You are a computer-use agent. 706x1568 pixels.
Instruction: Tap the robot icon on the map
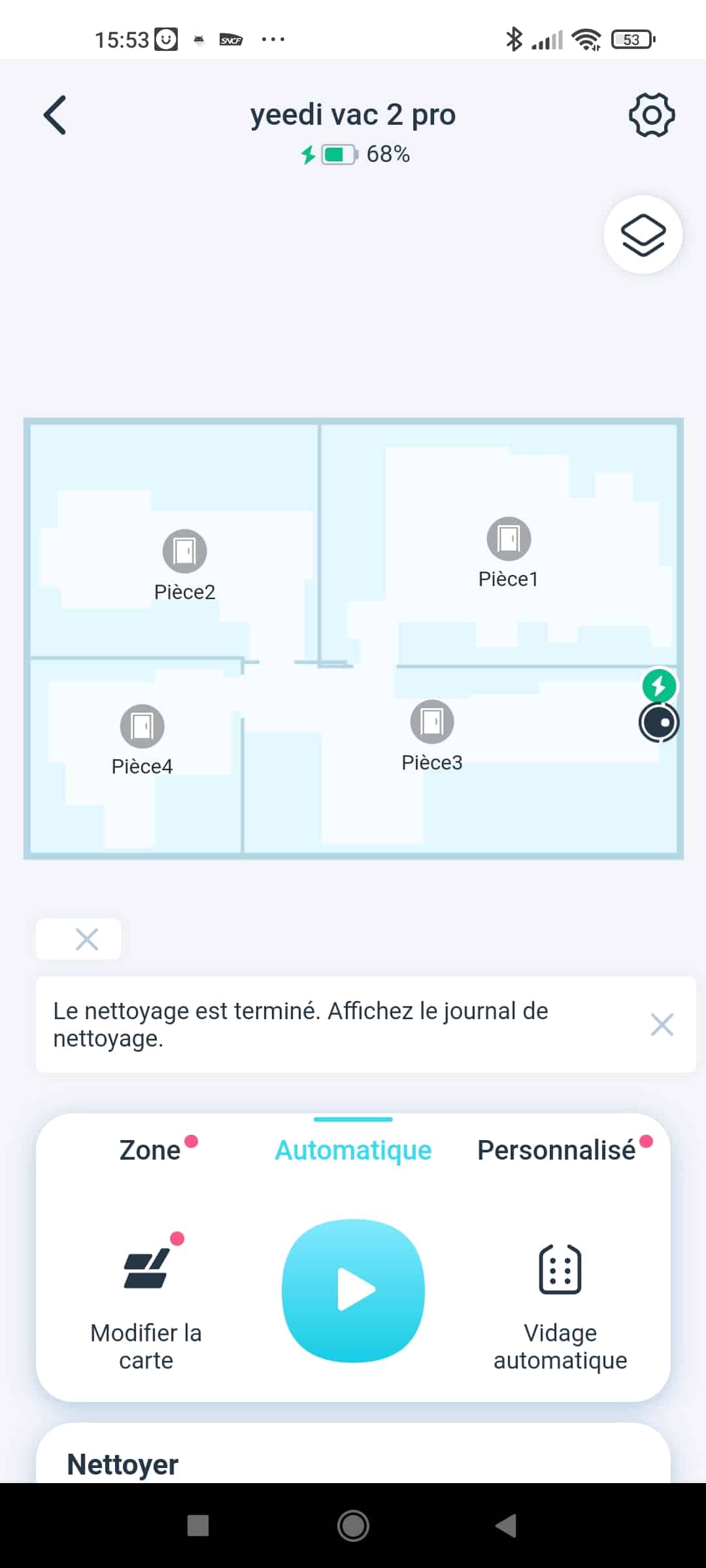pos(659,723)
